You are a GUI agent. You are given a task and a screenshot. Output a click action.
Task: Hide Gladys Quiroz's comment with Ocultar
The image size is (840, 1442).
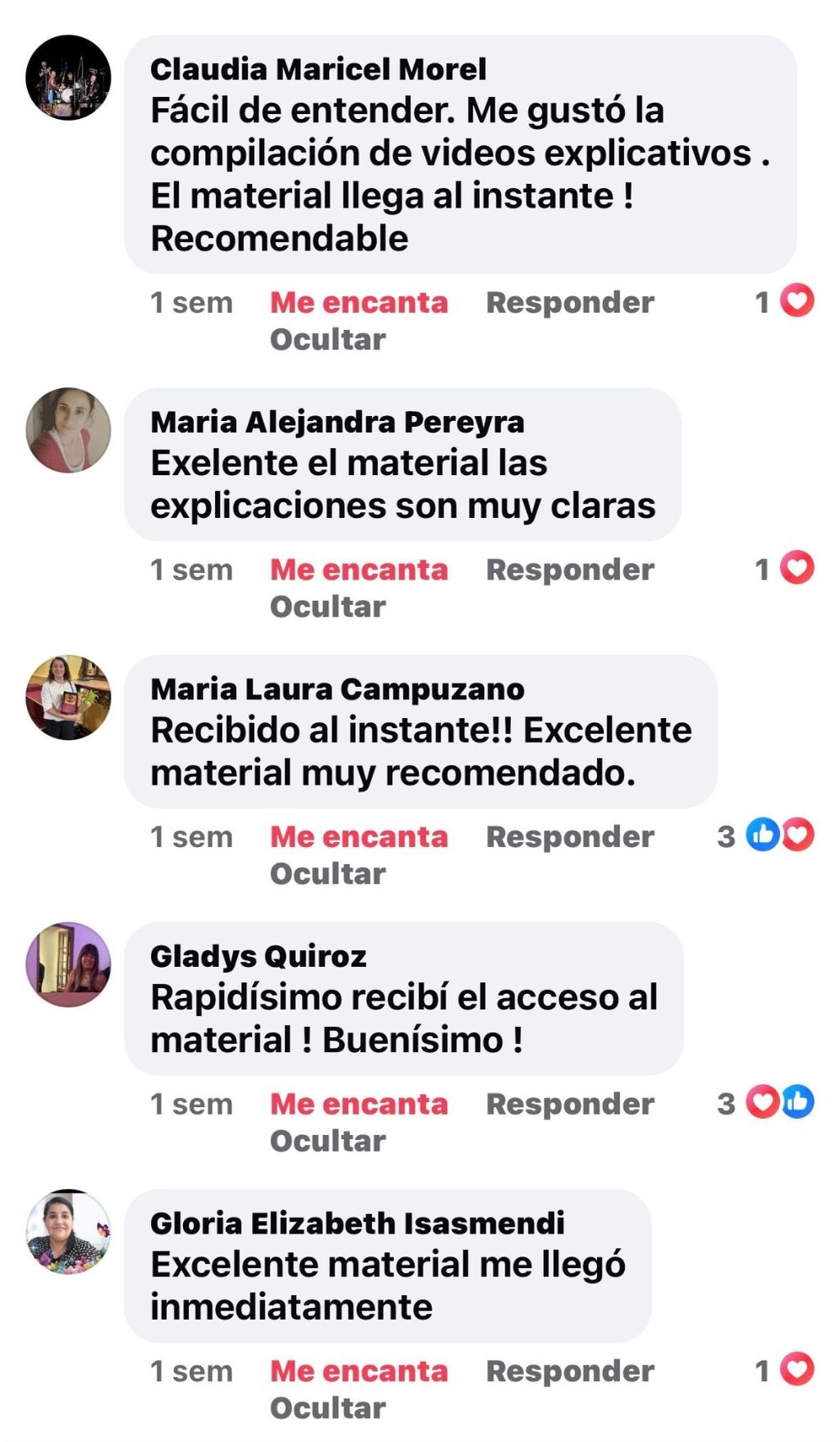tap(327, 1142)
